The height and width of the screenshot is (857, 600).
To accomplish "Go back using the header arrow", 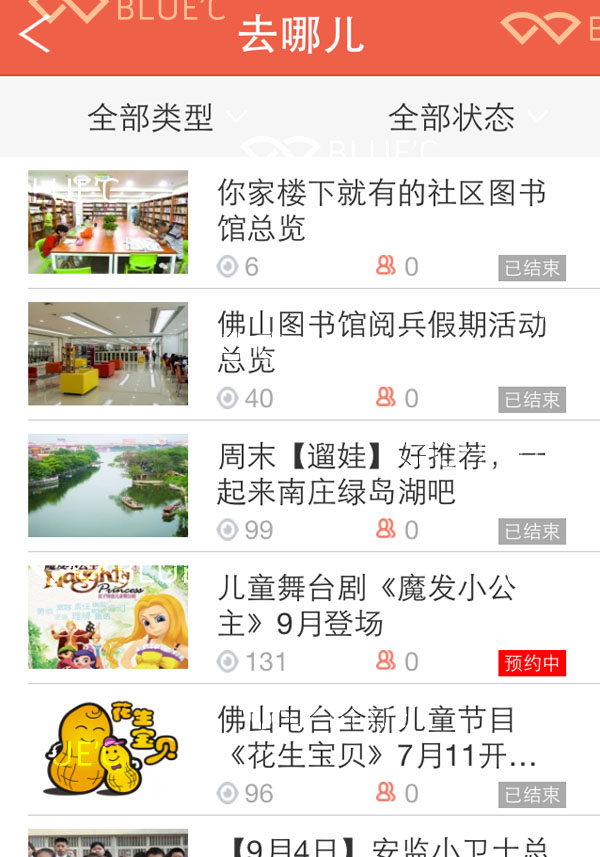I will click(x=34, y=35).
